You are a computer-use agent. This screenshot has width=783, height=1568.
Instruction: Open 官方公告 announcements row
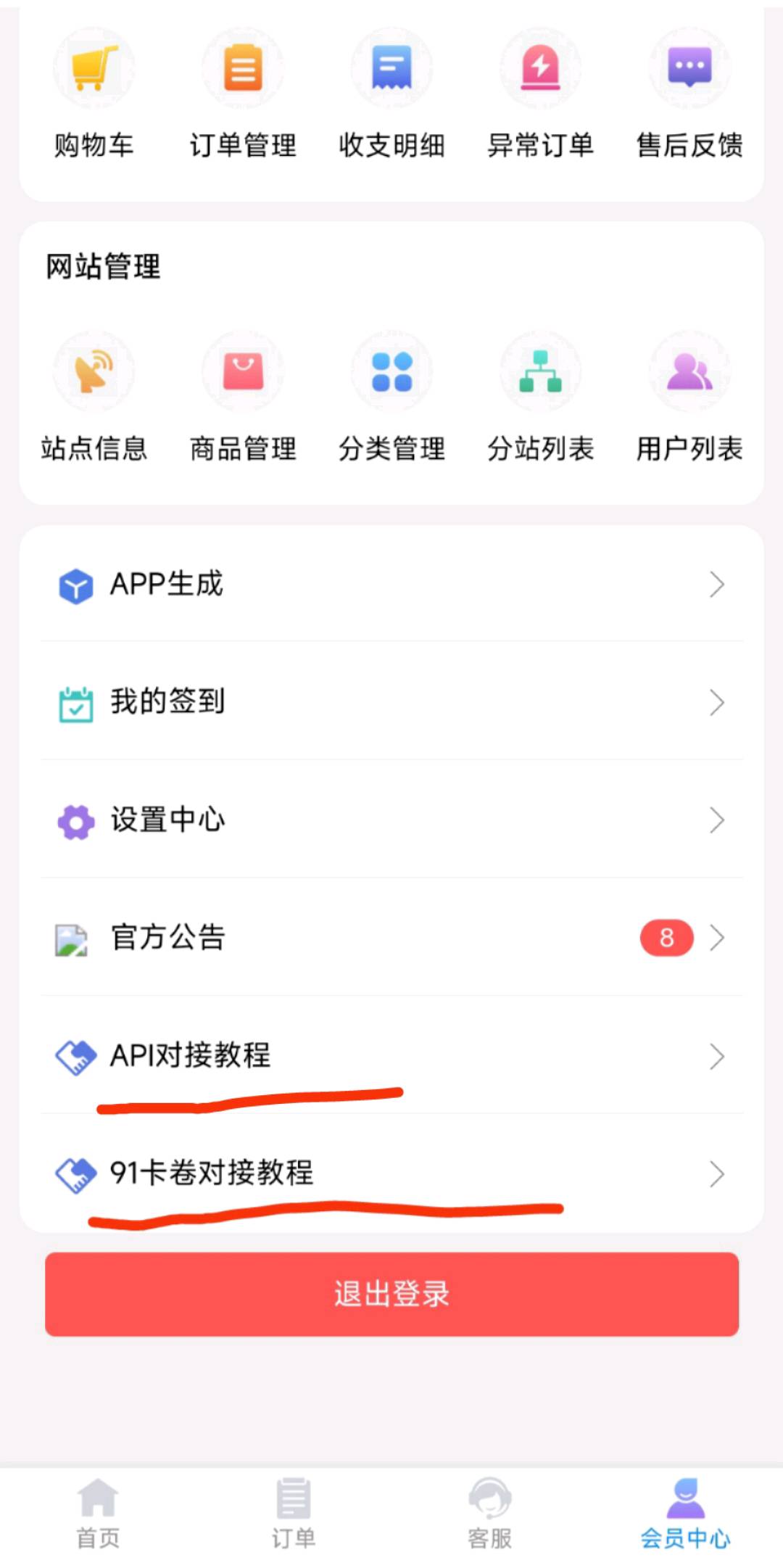tap(391, 938)
